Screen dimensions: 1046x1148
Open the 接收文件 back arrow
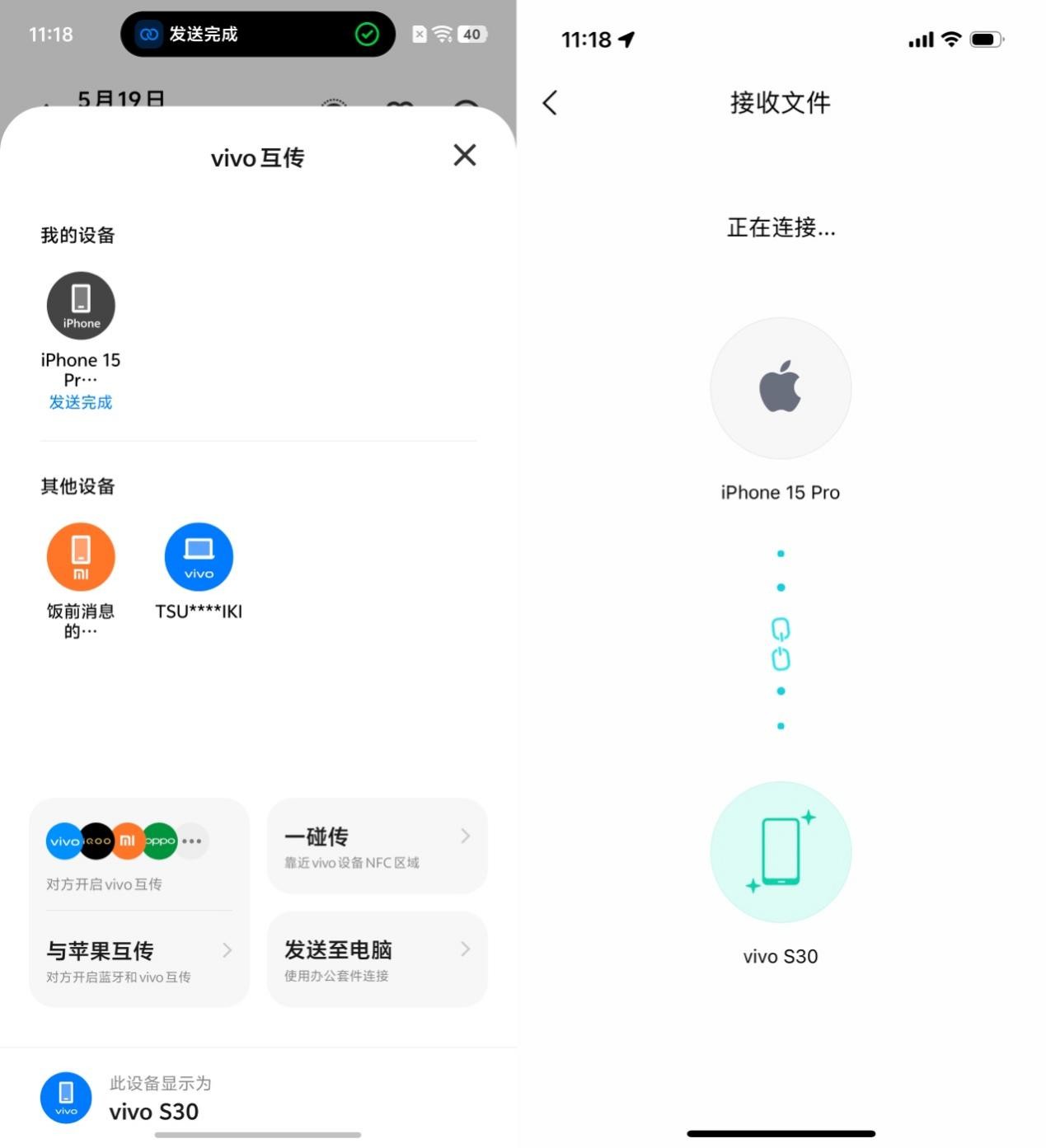coord(551,103)
